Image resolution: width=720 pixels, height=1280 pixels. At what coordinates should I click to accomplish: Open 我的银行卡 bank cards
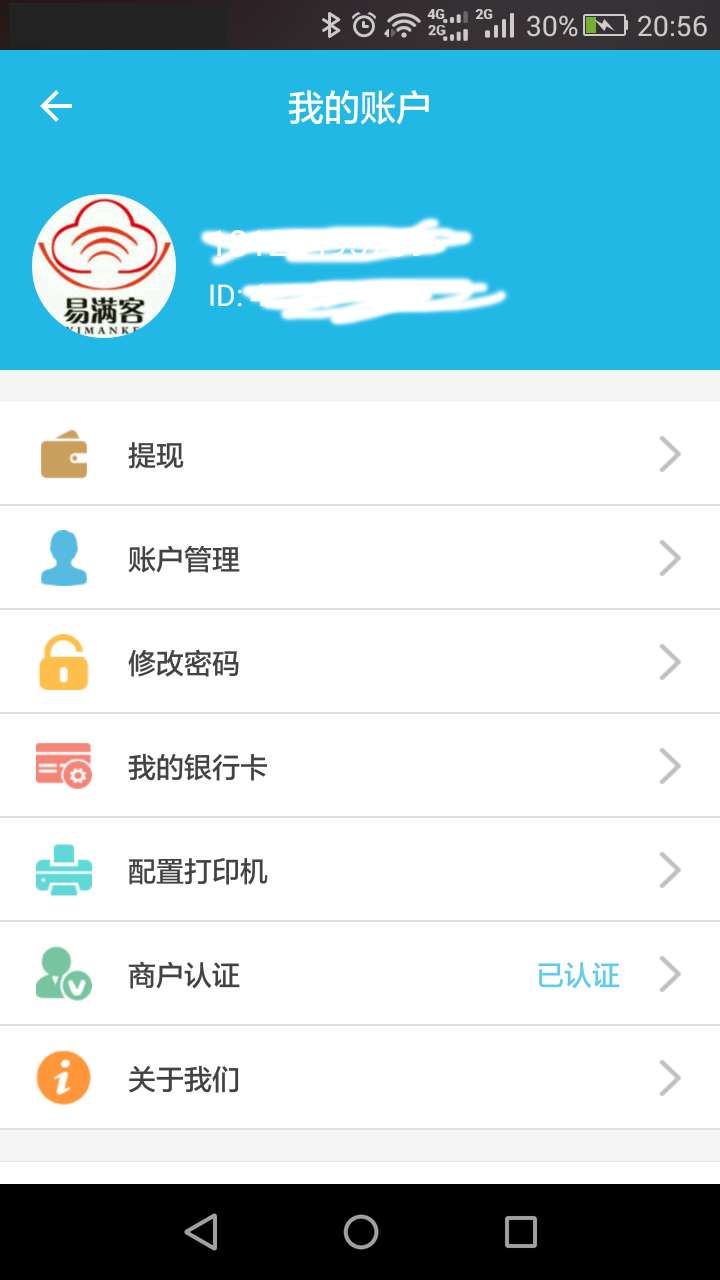[360, 766]
